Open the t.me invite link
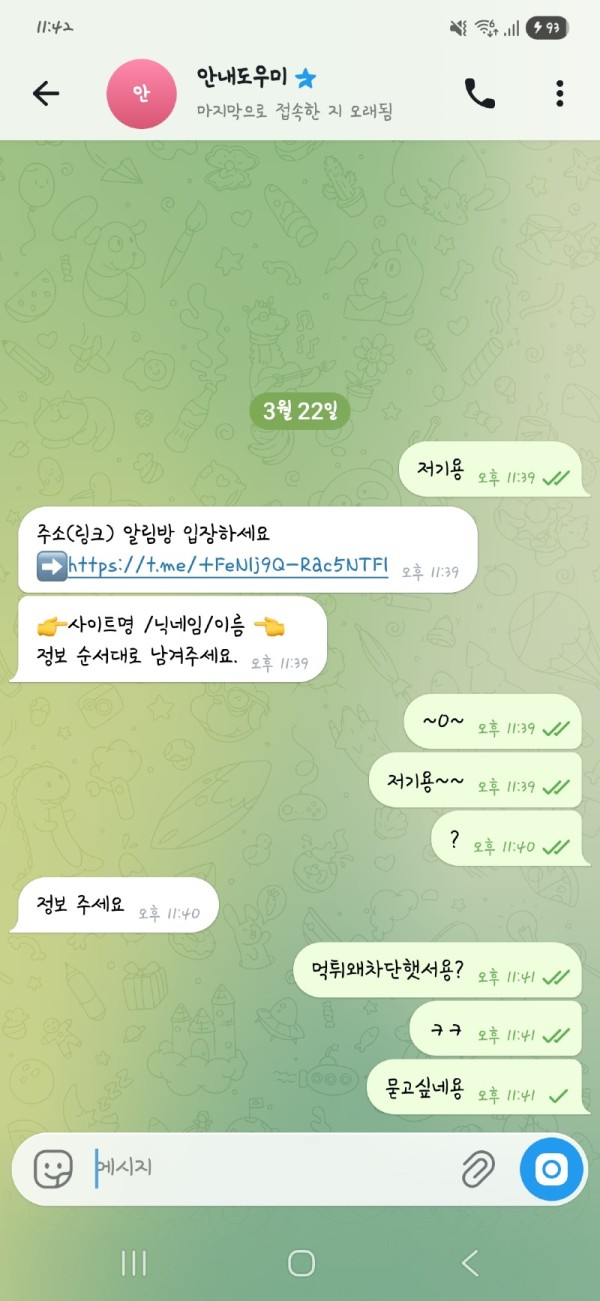 (x=227, y=565)
